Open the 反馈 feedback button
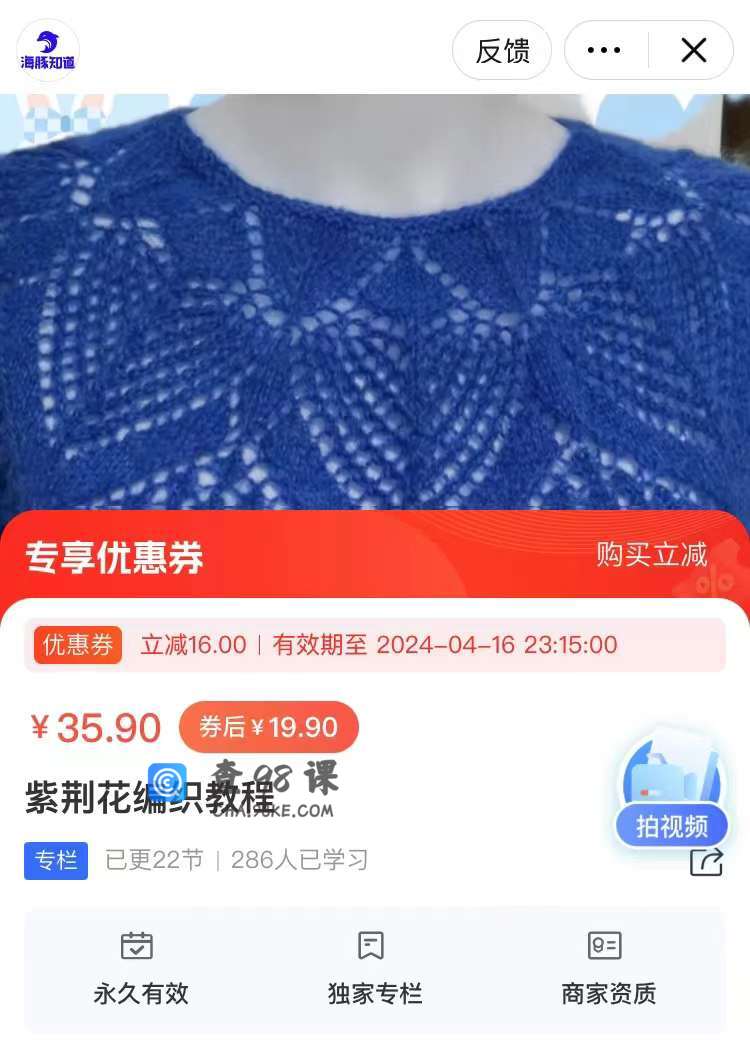Viewport: 750px width, 1047px height. (x=502, y=50)
